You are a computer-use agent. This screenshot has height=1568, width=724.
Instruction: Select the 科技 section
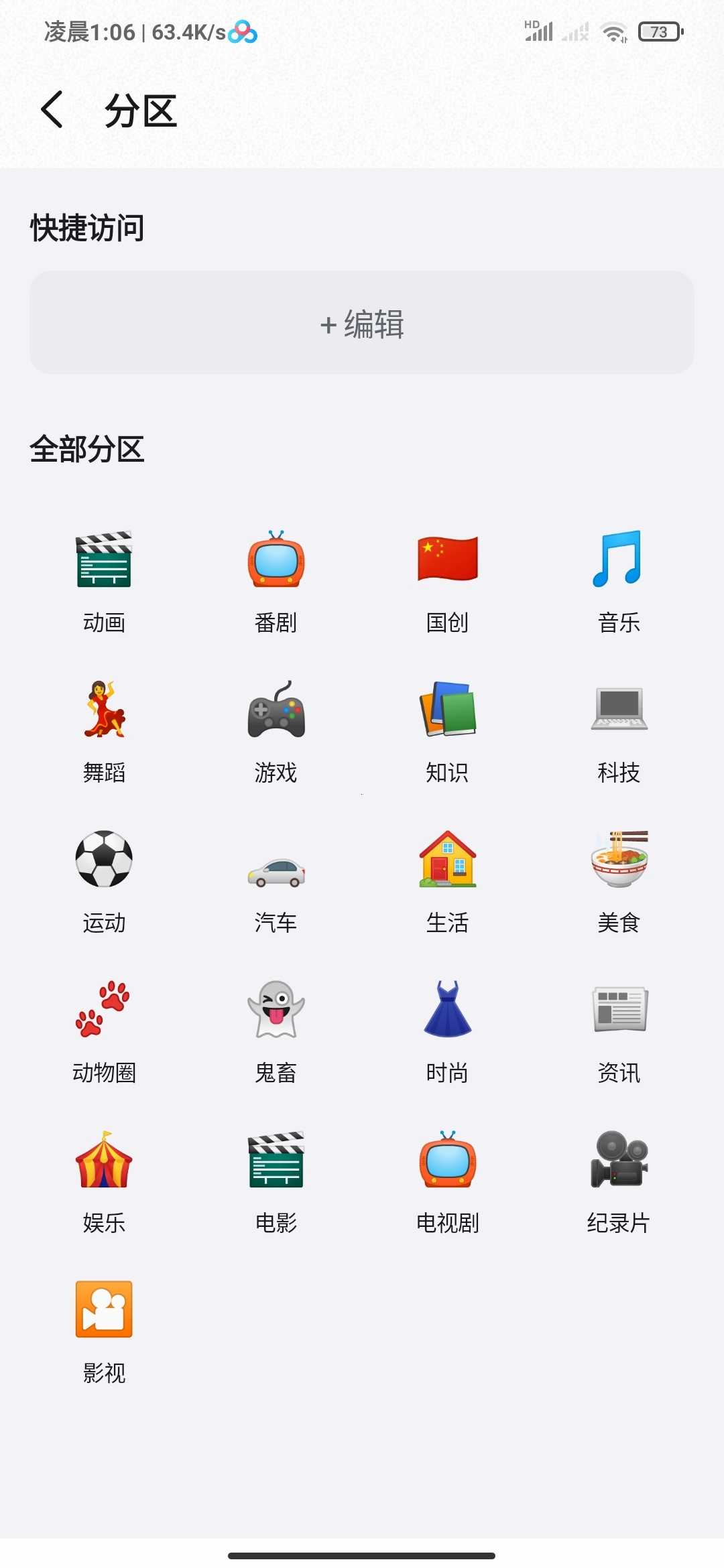(619, 730)
